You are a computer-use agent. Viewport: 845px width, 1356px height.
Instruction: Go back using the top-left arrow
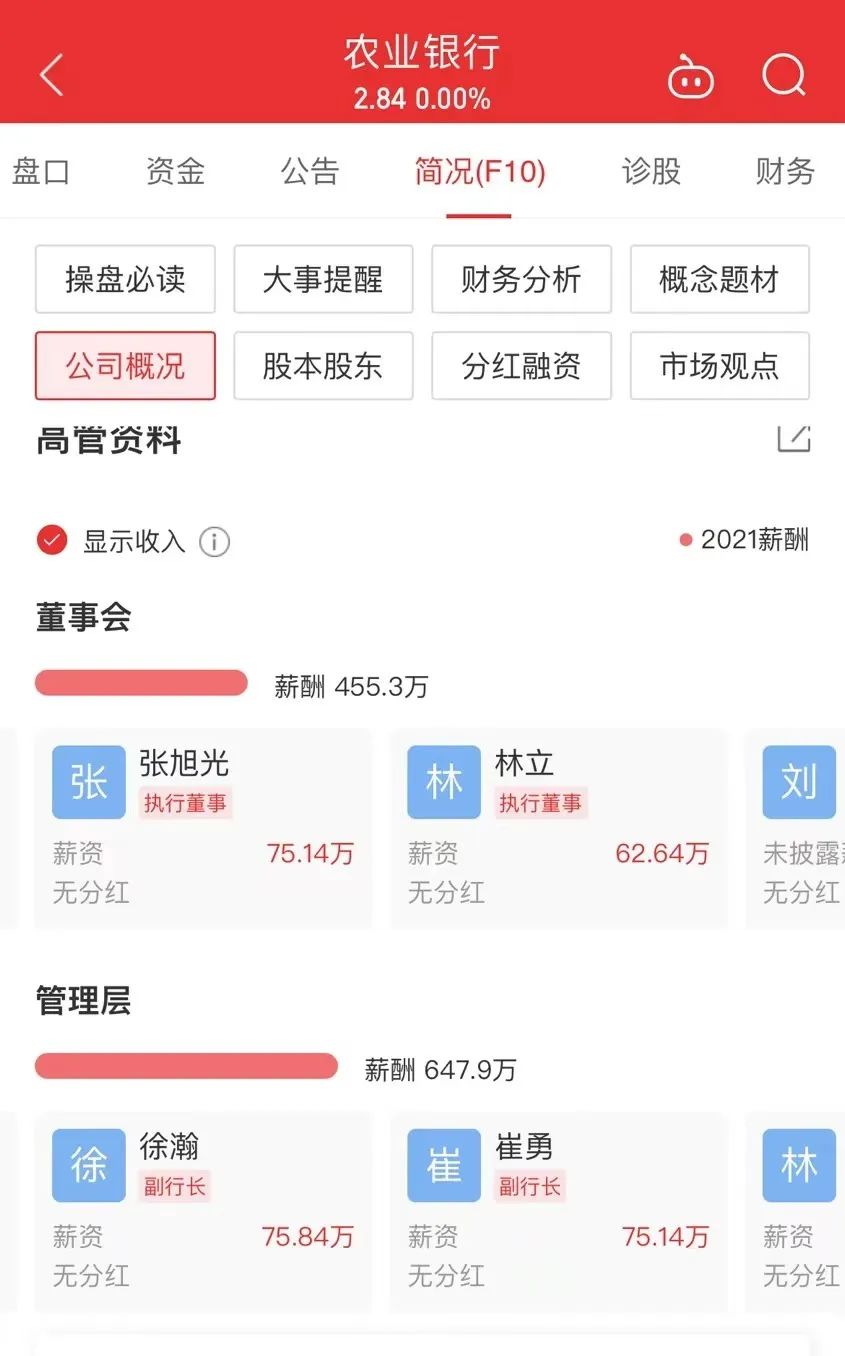pyautogui.click(x=52, y=75)
